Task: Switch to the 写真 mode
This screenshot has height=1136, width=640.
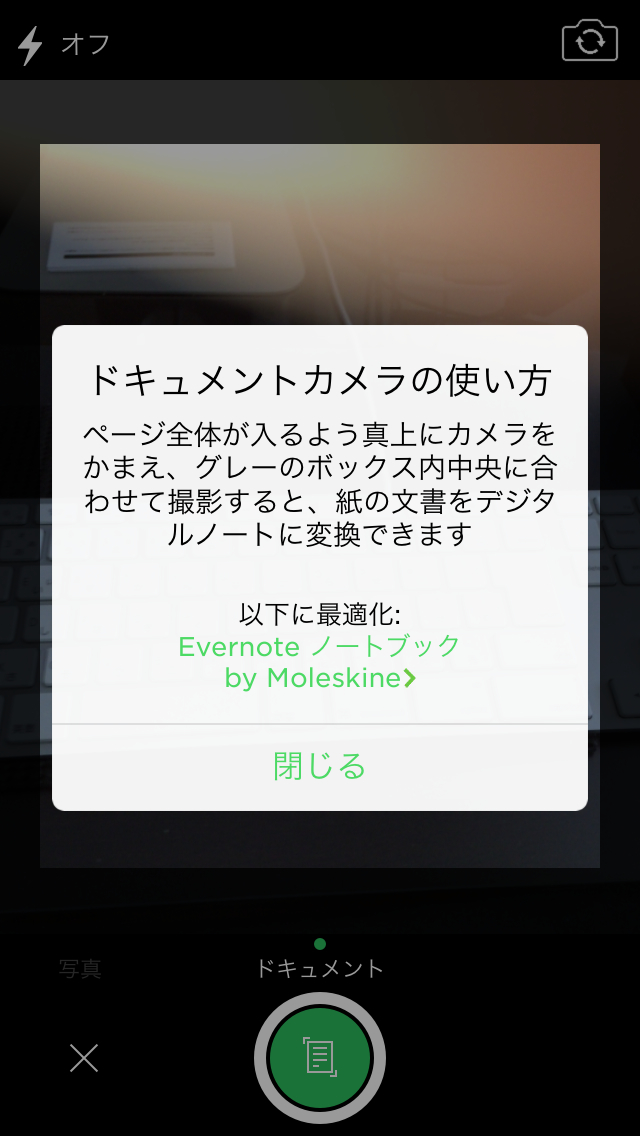Action: (x=80, y=968)
